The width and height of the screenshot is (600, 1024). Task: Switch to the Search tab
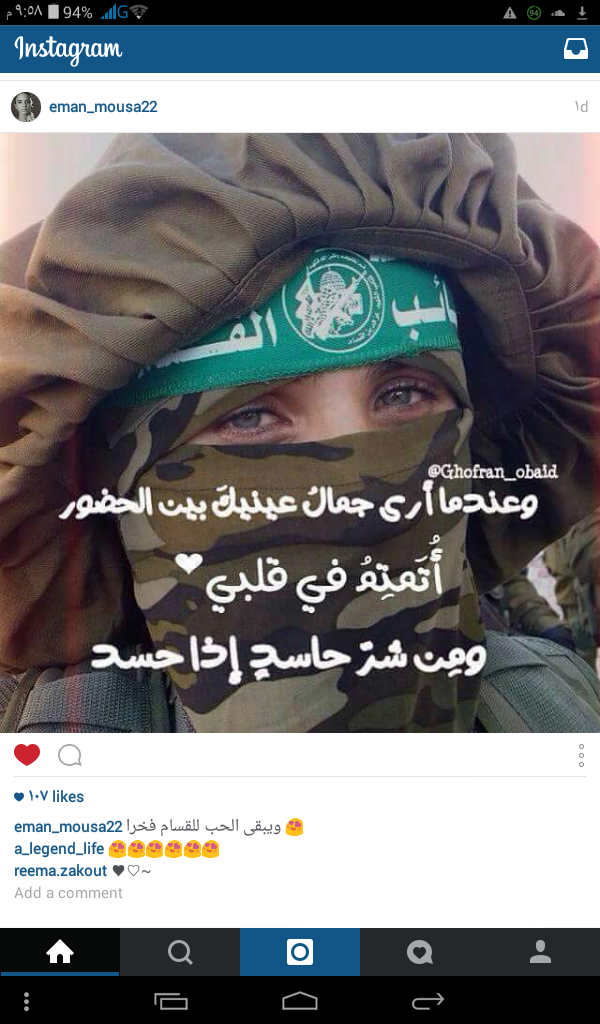click(180, 952)
